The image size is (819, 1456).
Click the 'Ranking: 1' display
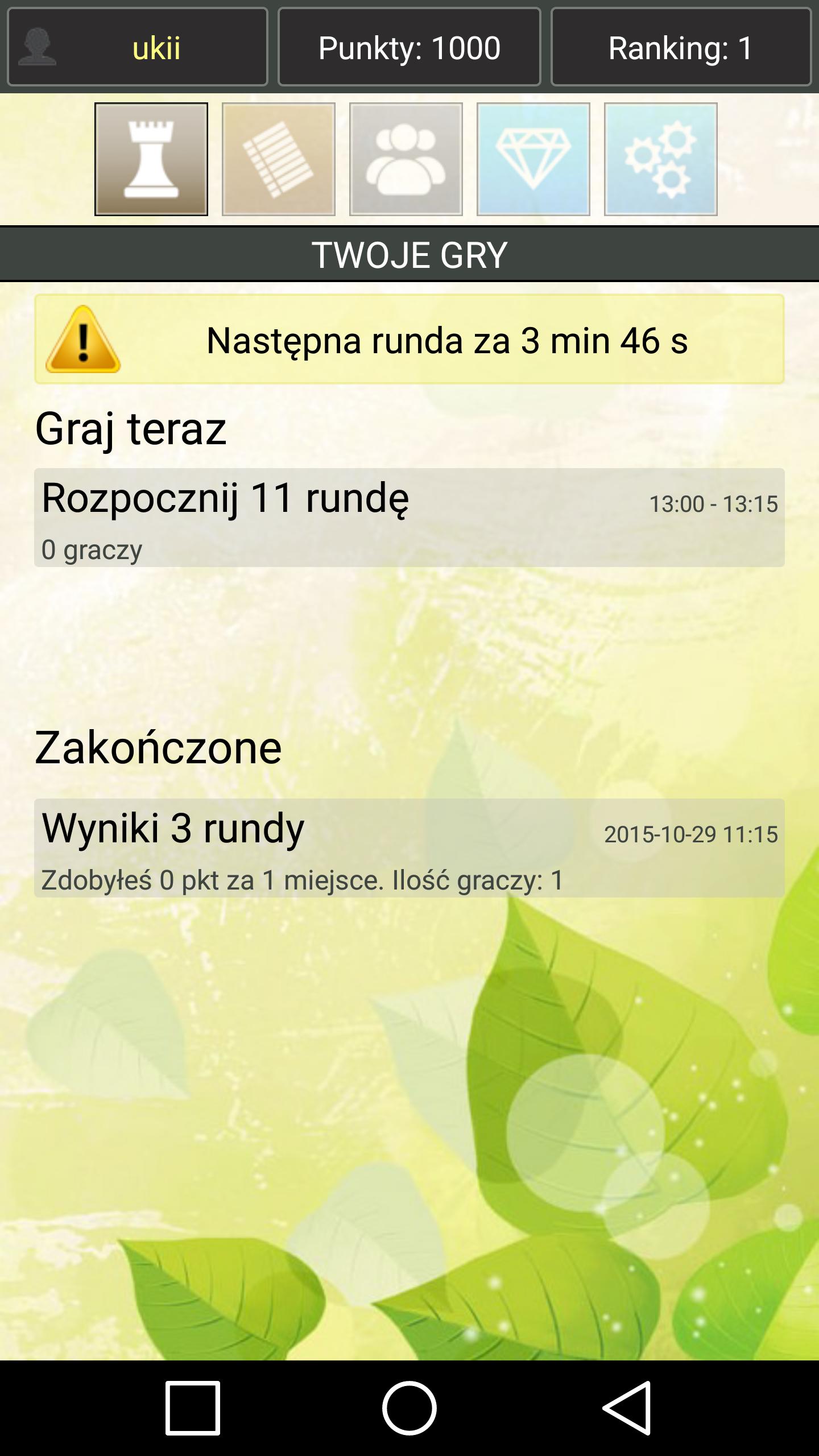[680, 48]
